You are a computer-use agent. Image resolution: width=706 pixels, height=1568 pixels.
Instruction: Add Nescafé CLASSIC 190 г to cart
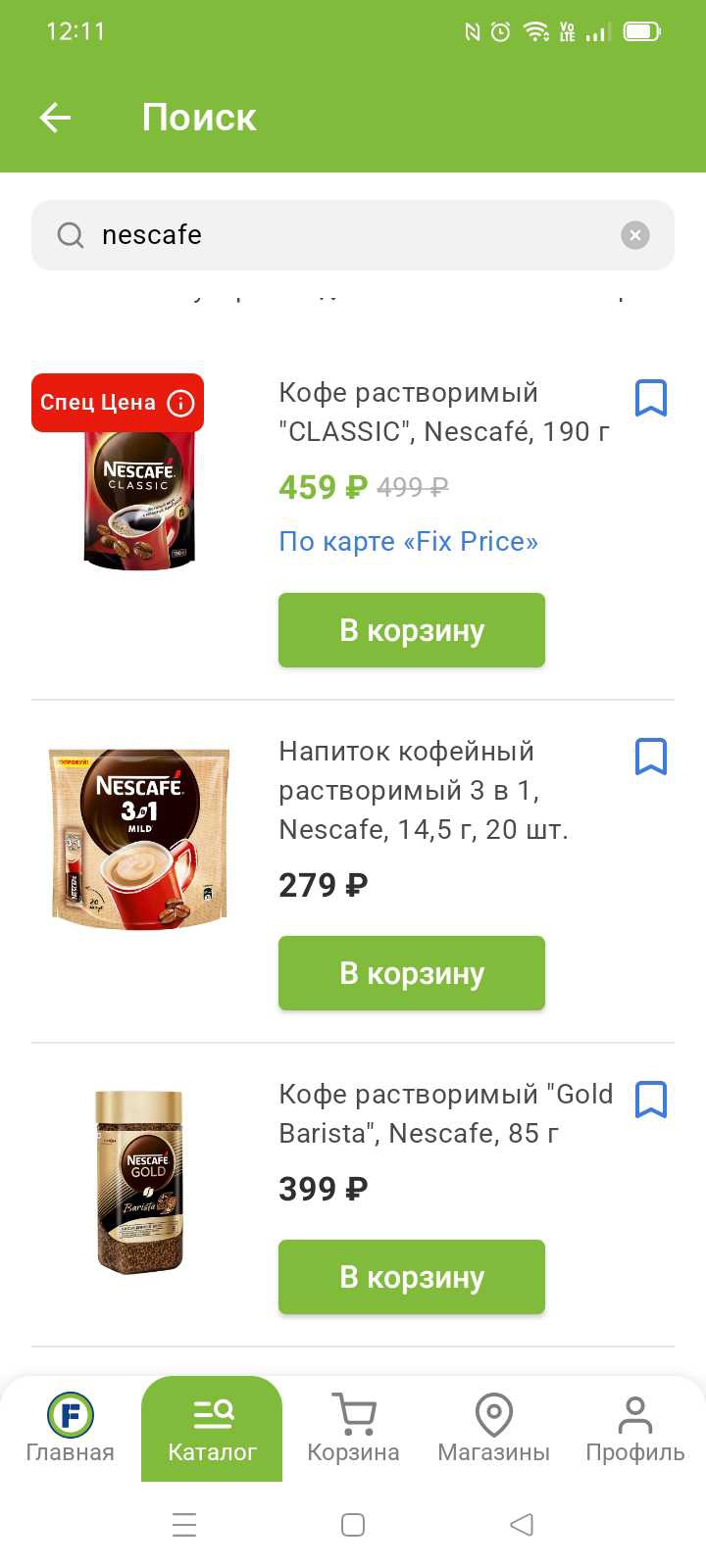click(x=411, y=630)
